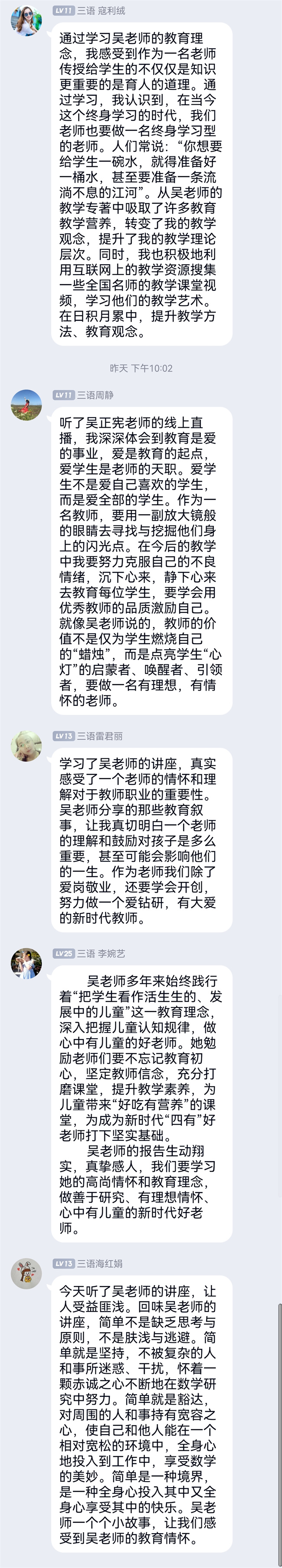Tap 李婉艺's profile picture

point(26,963)
